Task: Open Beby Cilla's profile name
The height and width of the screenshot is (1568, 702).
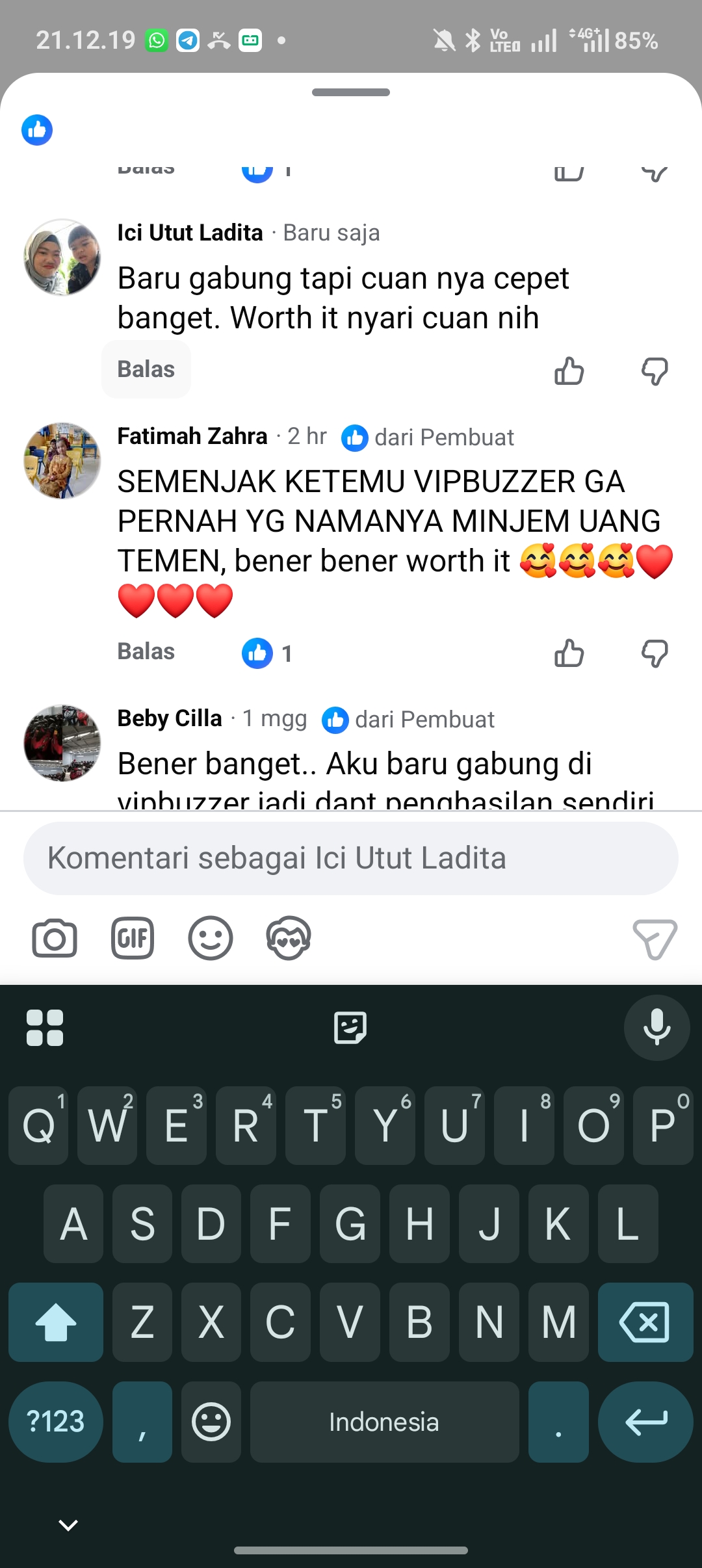Action: (x=170, y=718)
